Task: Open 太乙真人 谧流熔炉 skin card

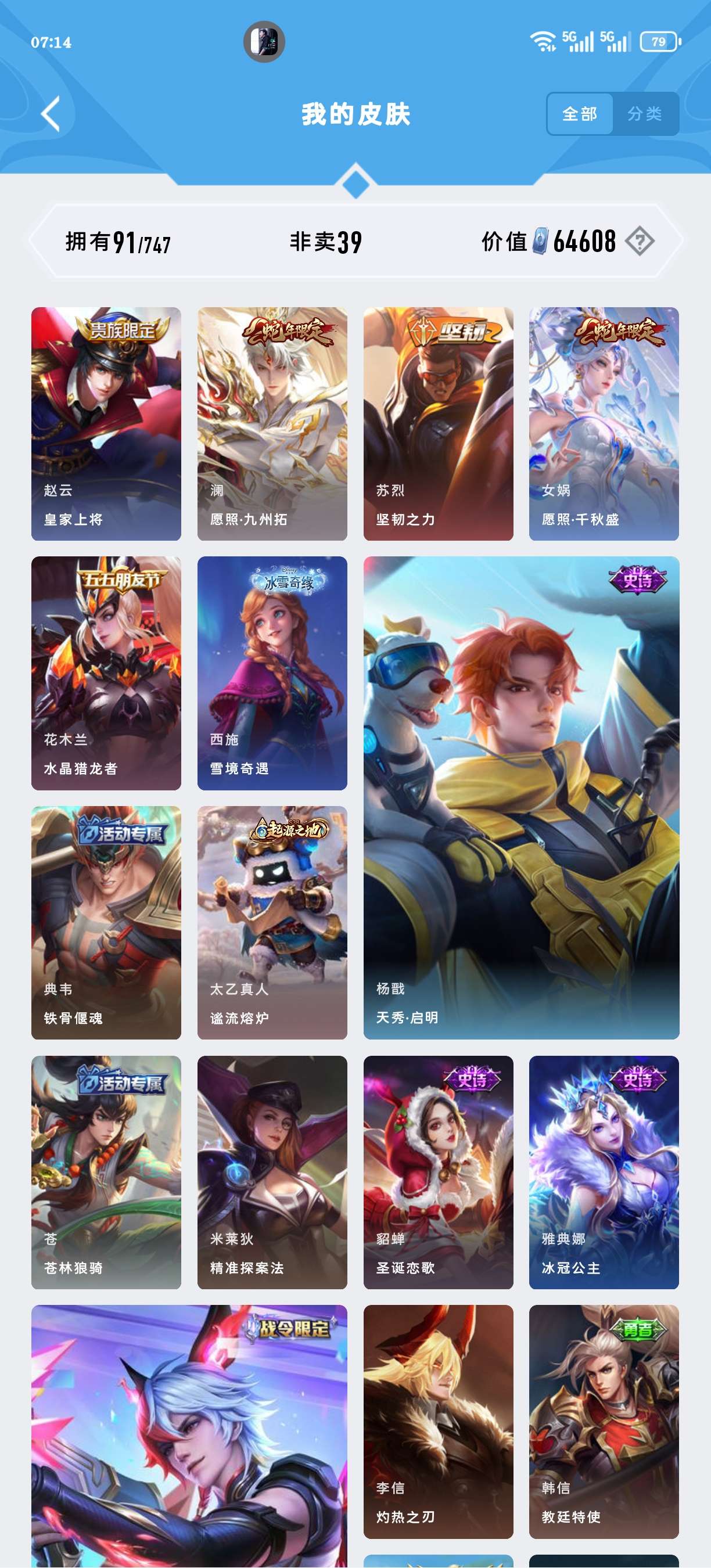Action: [x=272, y=923]
